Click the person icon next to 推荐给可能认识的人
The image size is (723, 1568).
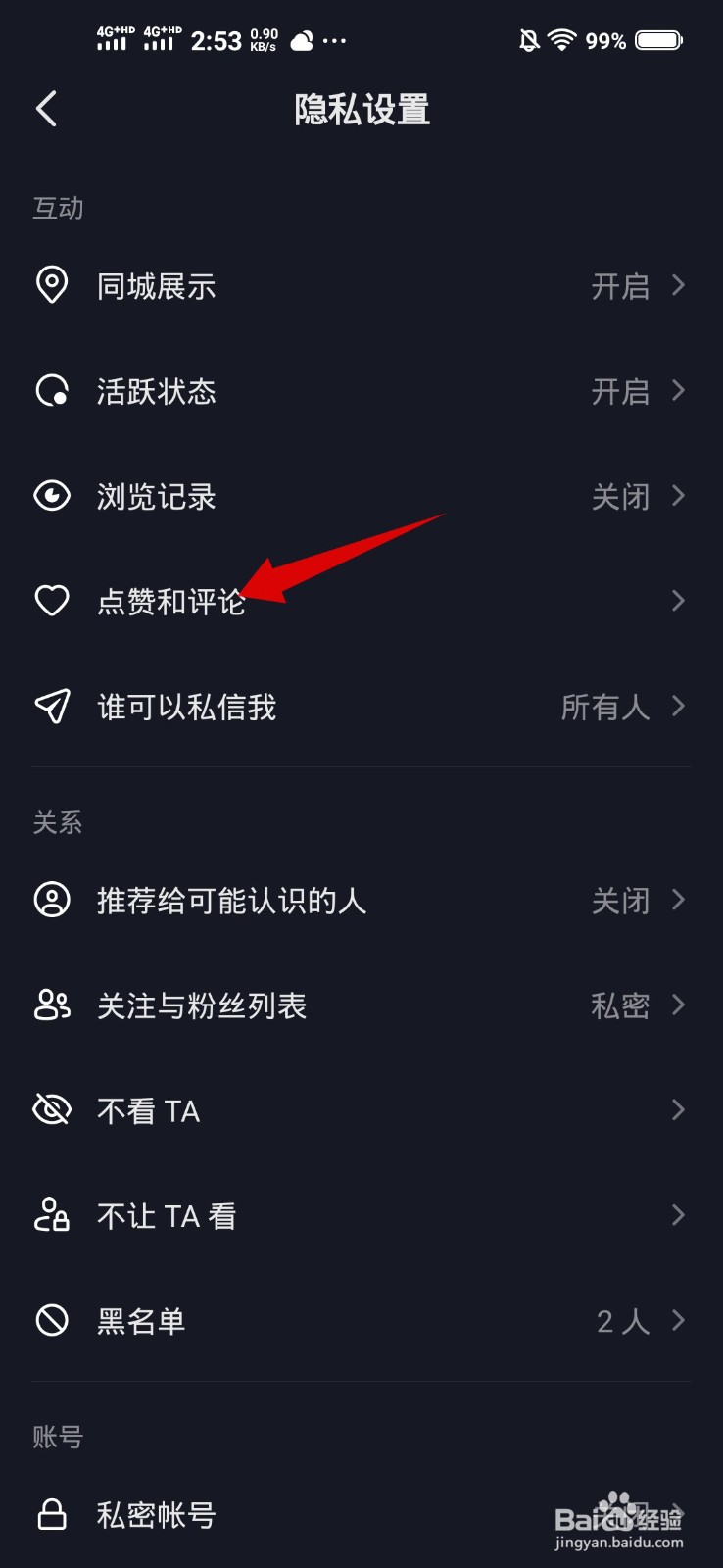coord(52,900)
